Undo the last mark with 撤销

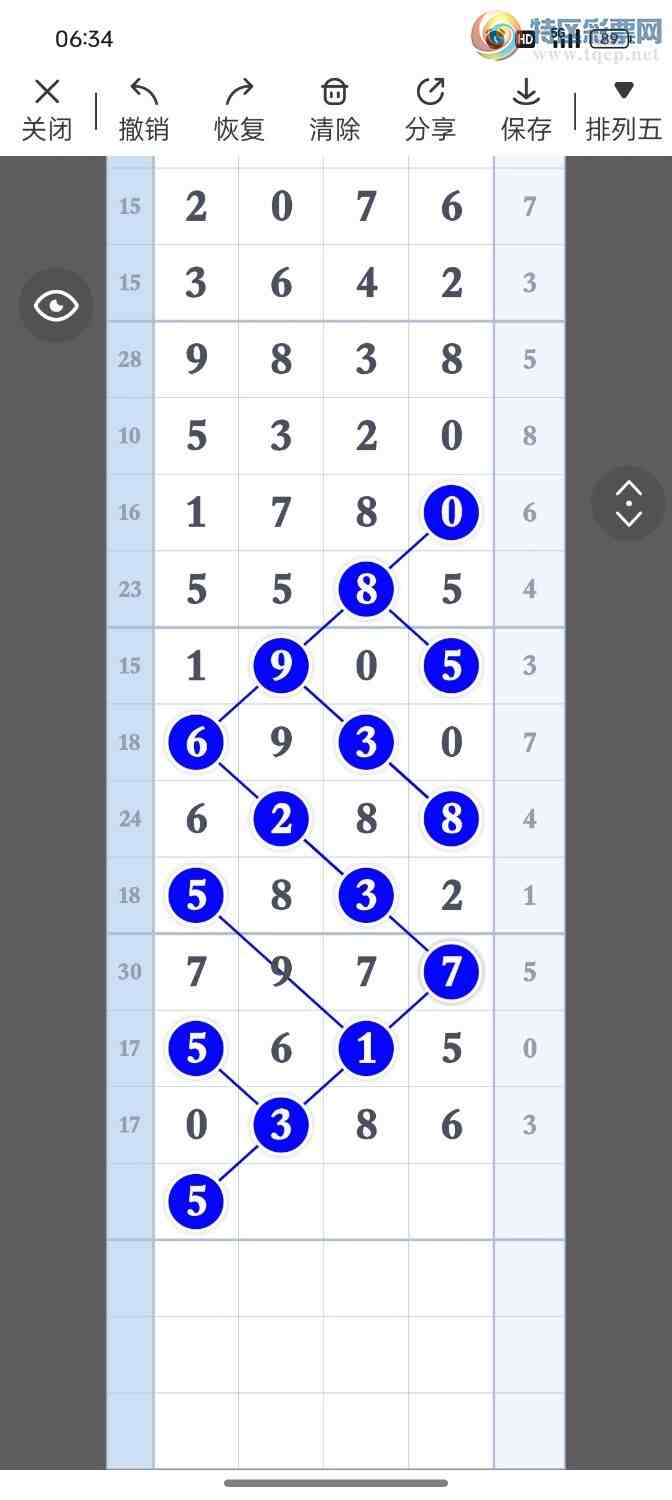(x=144, y=110)
